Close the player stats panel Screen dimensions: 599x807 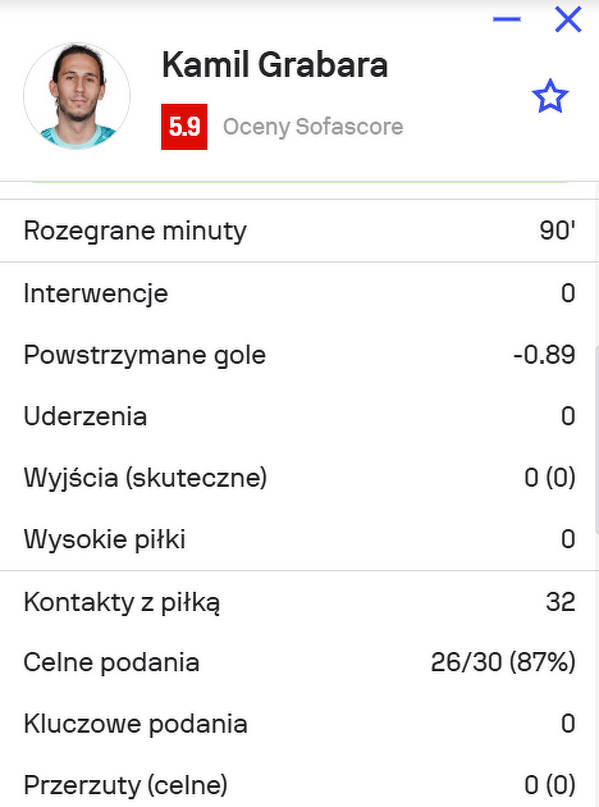point(568,20)
